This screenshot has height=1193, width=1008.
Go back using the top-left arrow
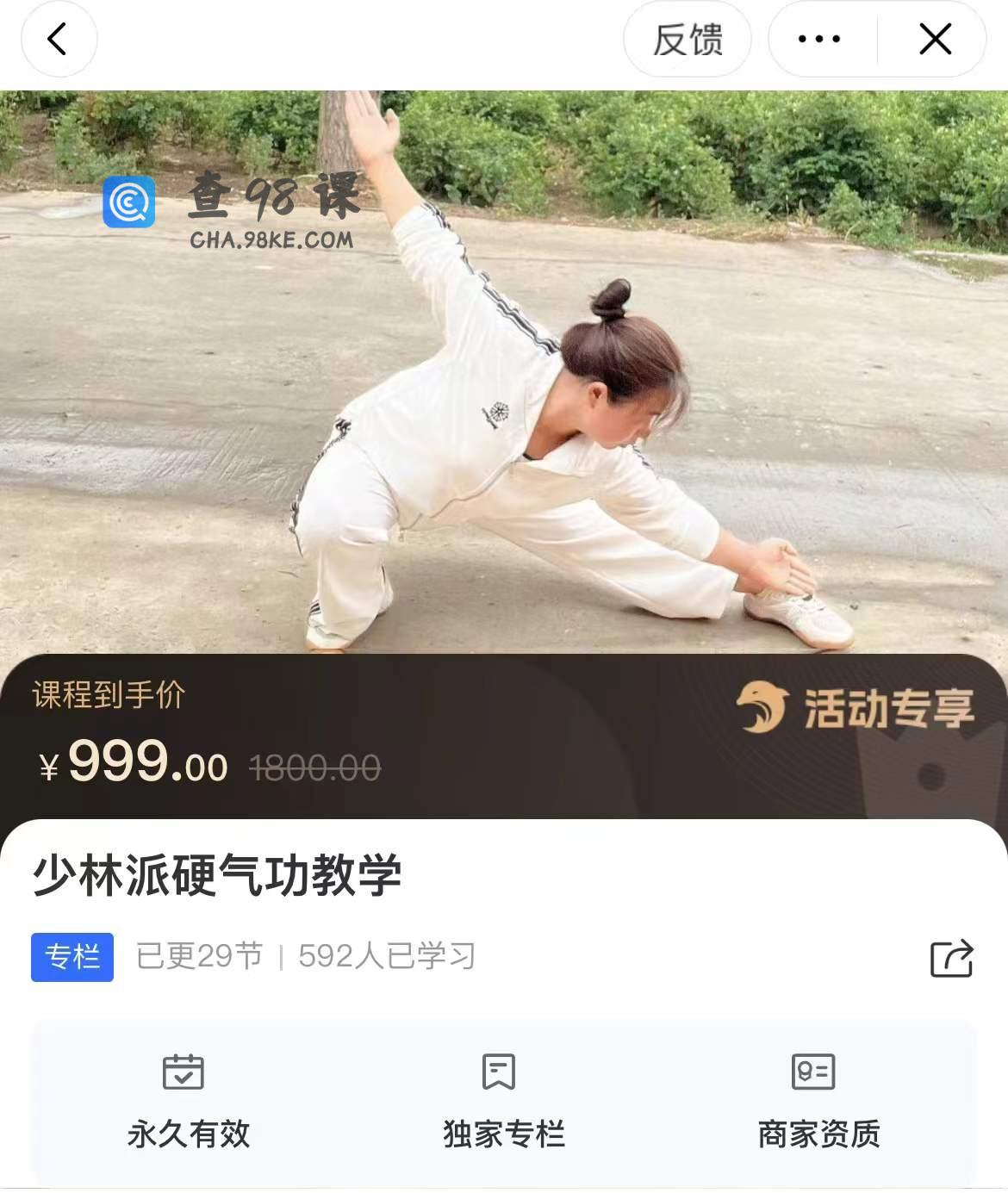pyautogui.click(x=58, y=40)
